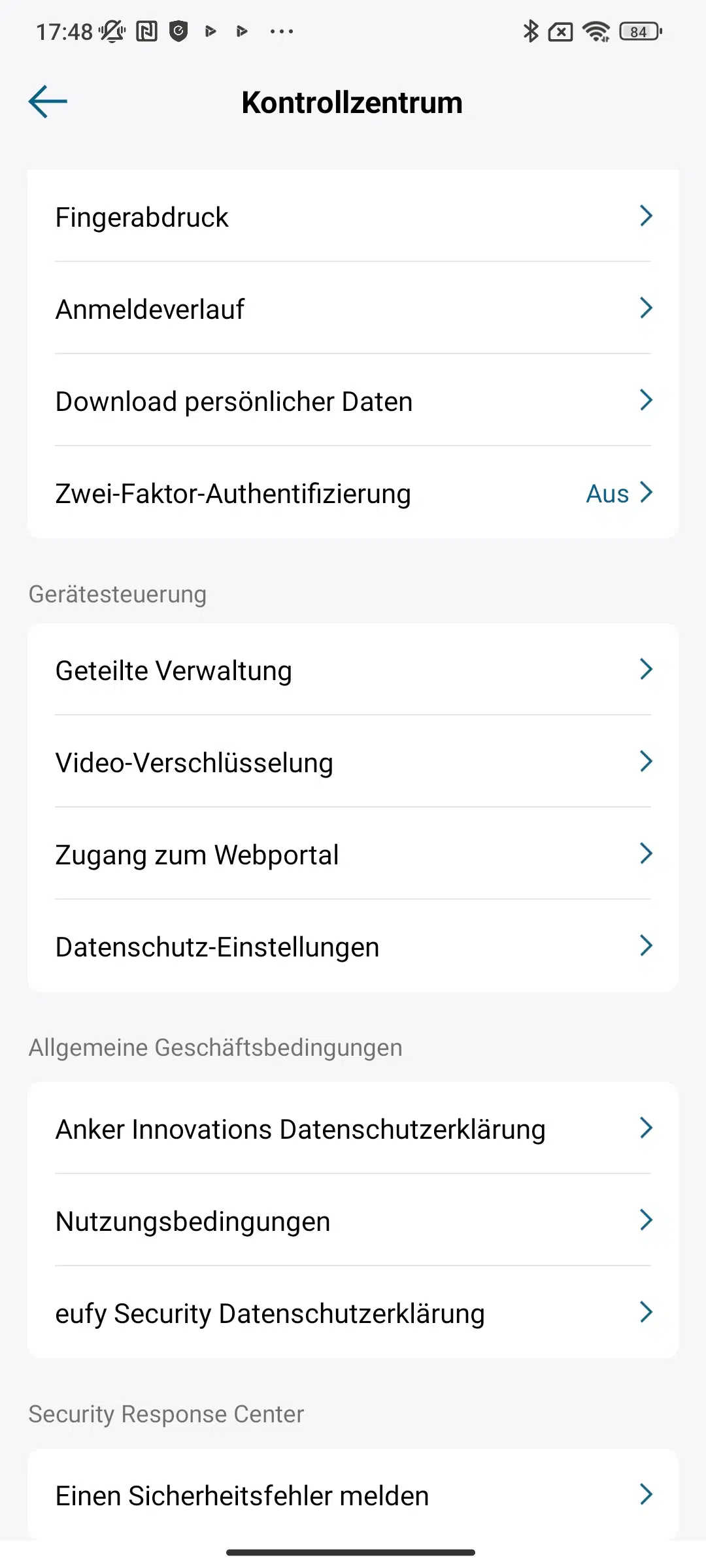Open the Fingerabdruck settings
The width and height of the screenshot is (706, 1568).
tap(353, 216)
